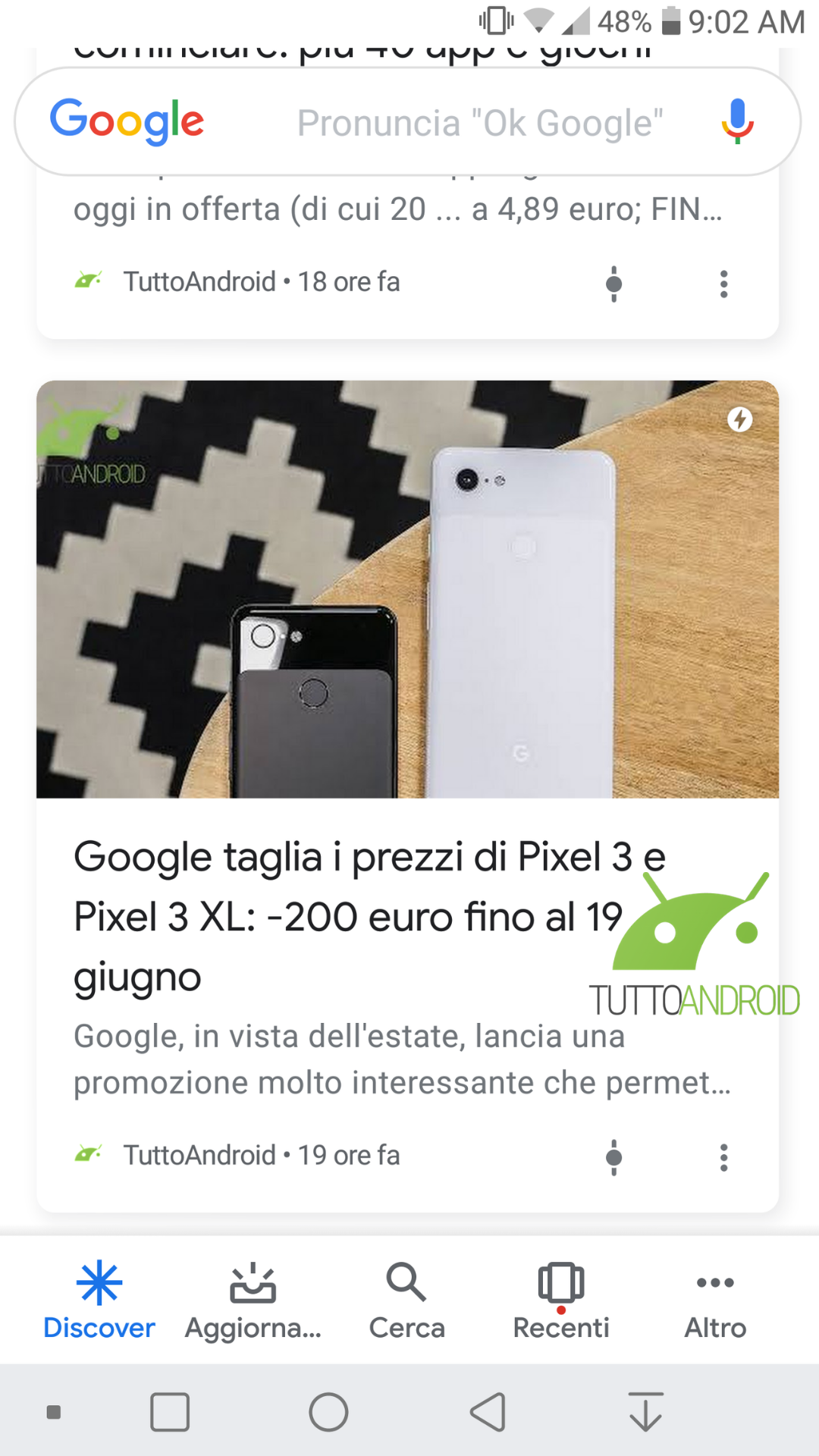Open overflow menu on the 19 ore fa card

[x=724, y=1157]
